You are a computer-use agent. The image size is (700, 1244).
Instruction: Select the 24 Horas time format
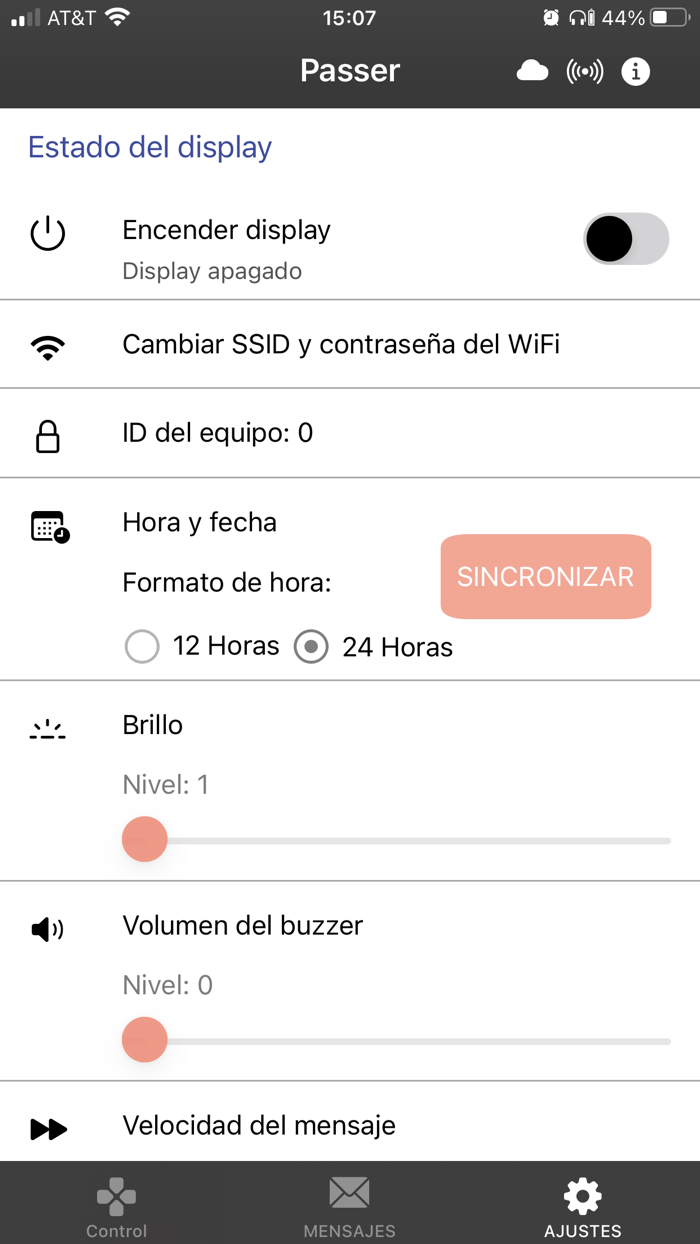311,647
